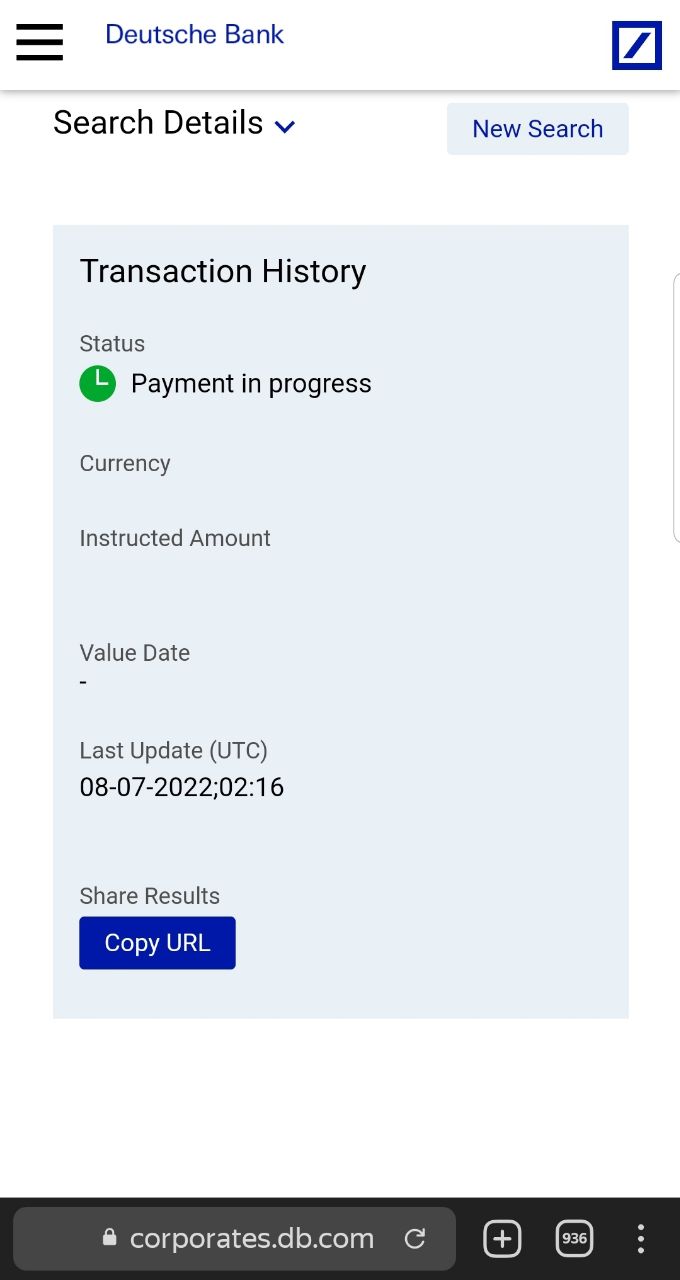The image size is (680, 1280).
Task: Start a New Search
Action: coord(537,129)
